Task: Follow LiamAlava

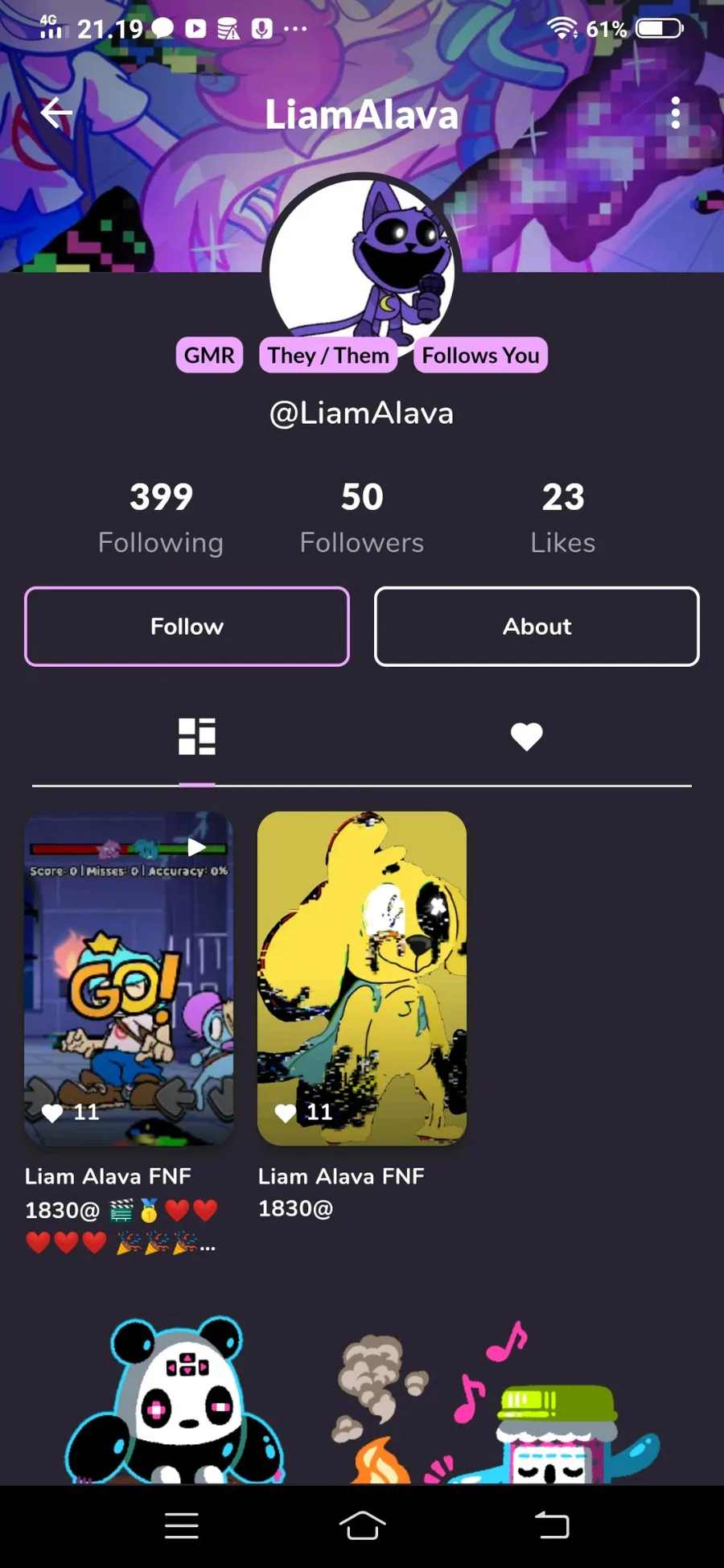Action: pos(187,626)
